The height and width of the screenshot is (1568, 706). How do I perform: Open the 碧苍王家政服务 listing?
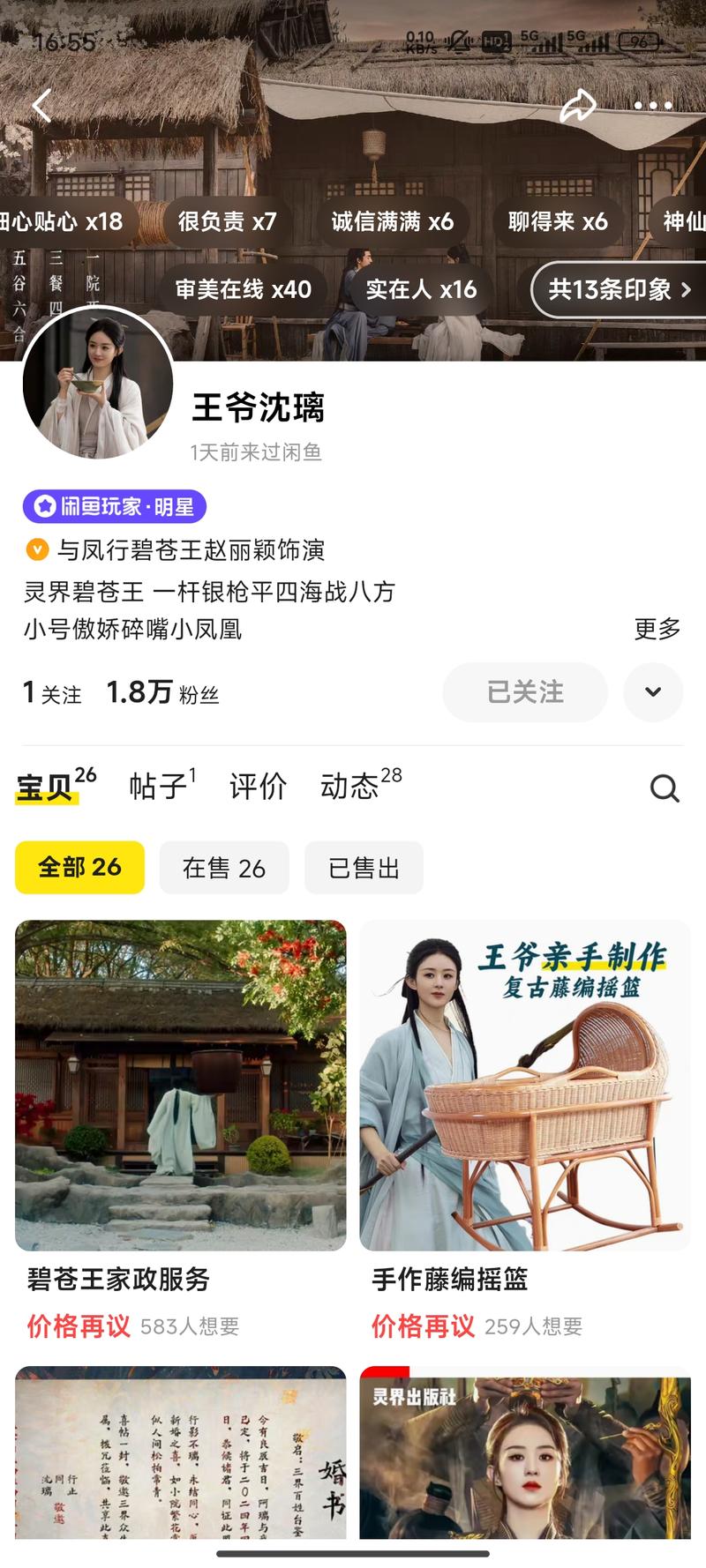[180, 1085]
